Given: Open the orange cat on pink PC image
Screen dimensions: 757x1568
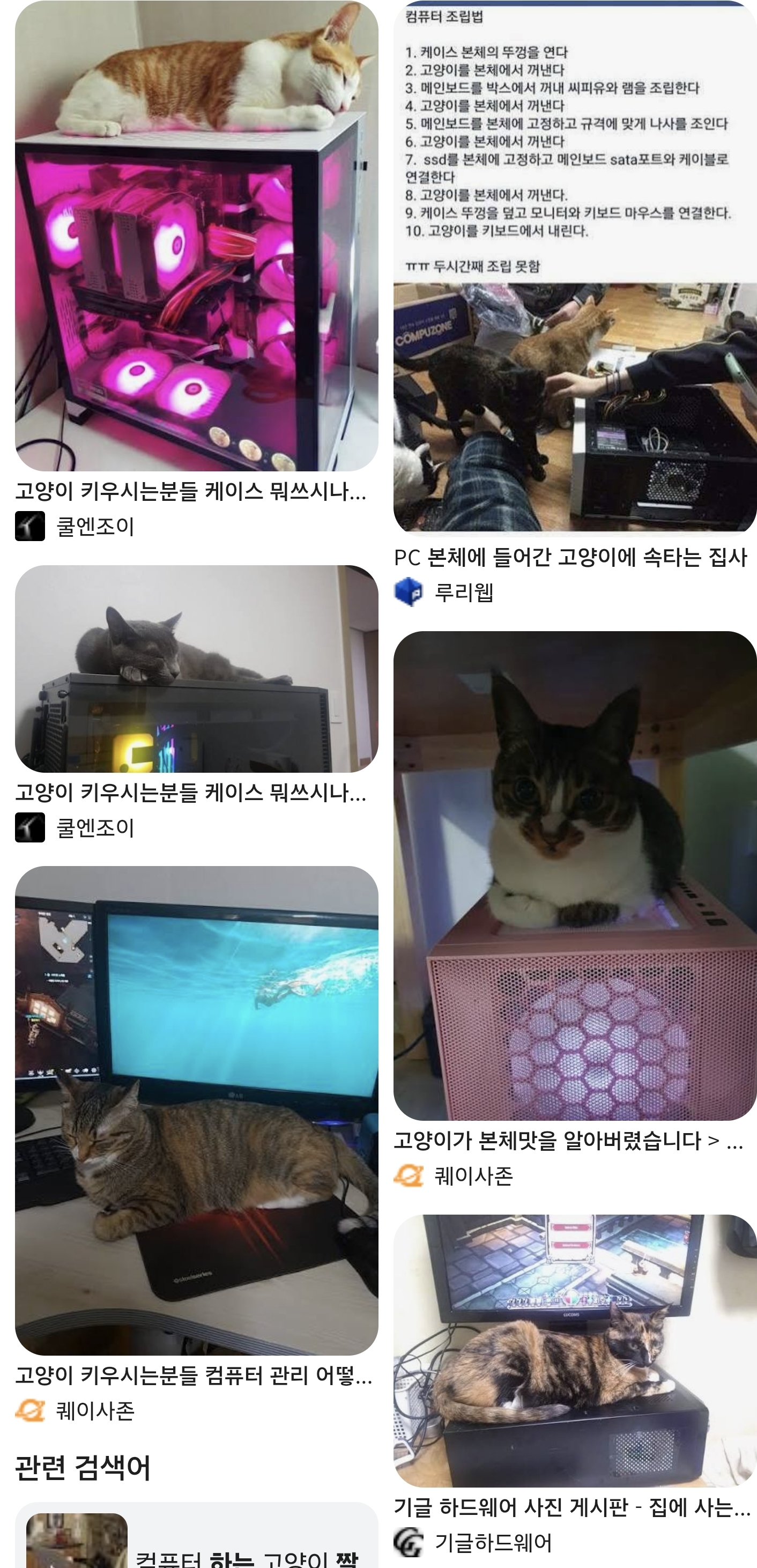Looking at the screenshot, I should [x=197, y=236].
